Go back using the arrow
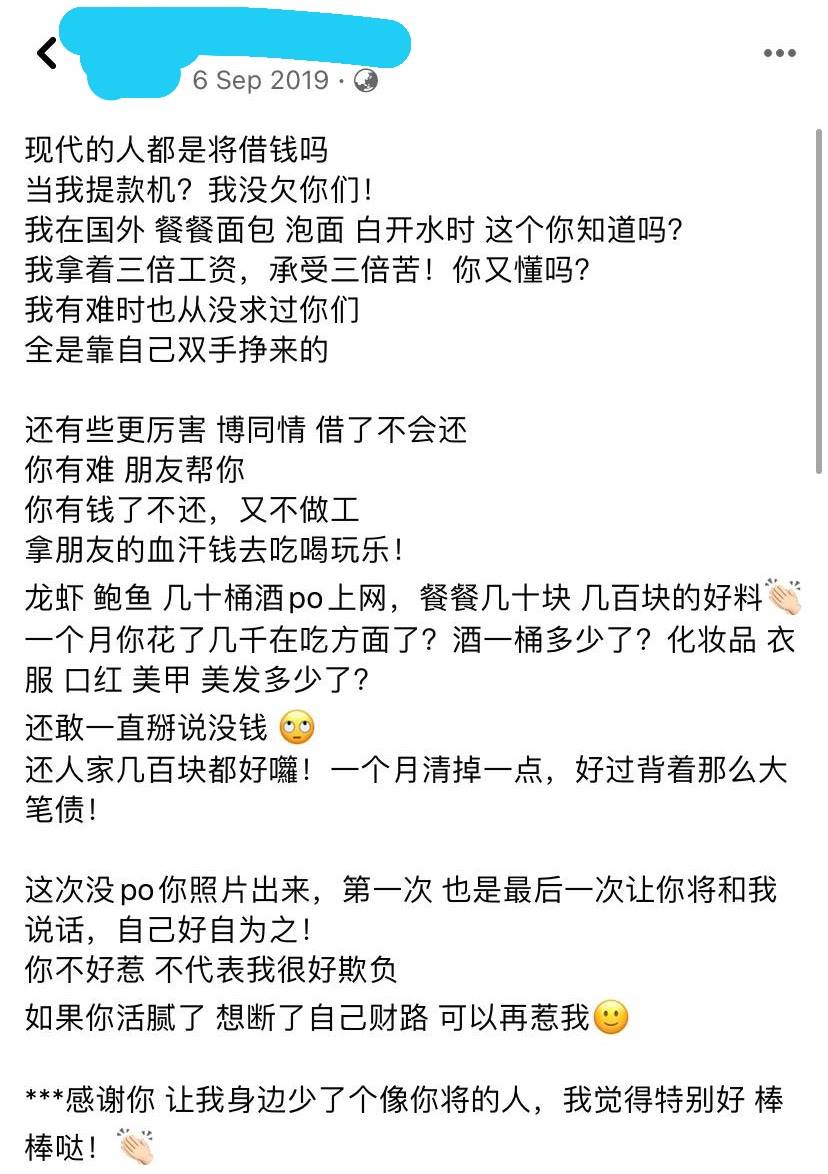This screenshot has width=828, height=1174. click(46, 53)
